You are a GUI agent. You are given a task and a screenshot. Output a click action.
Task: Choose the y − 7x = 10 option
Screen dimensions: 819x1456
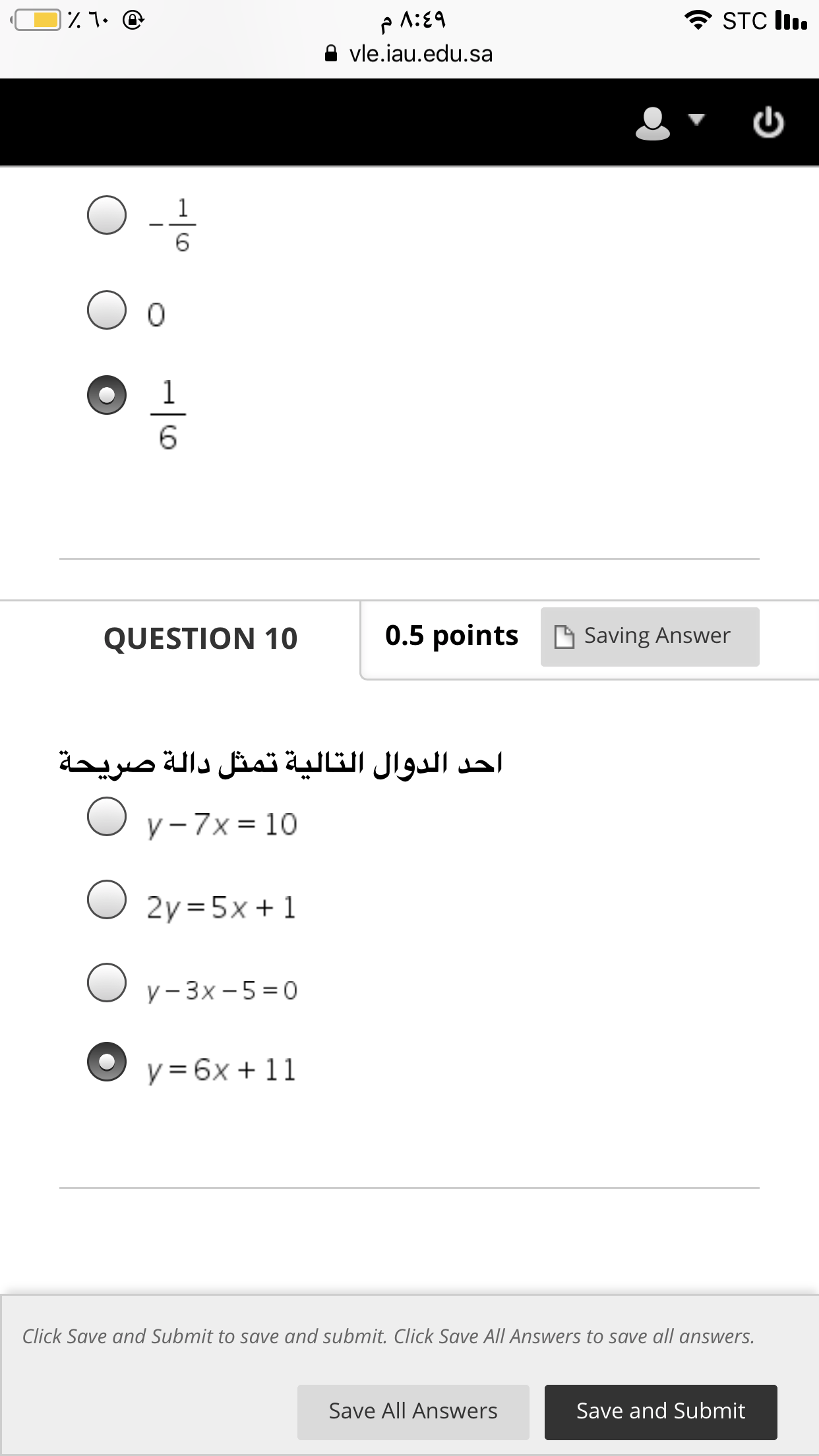click(x=107, y=816)
